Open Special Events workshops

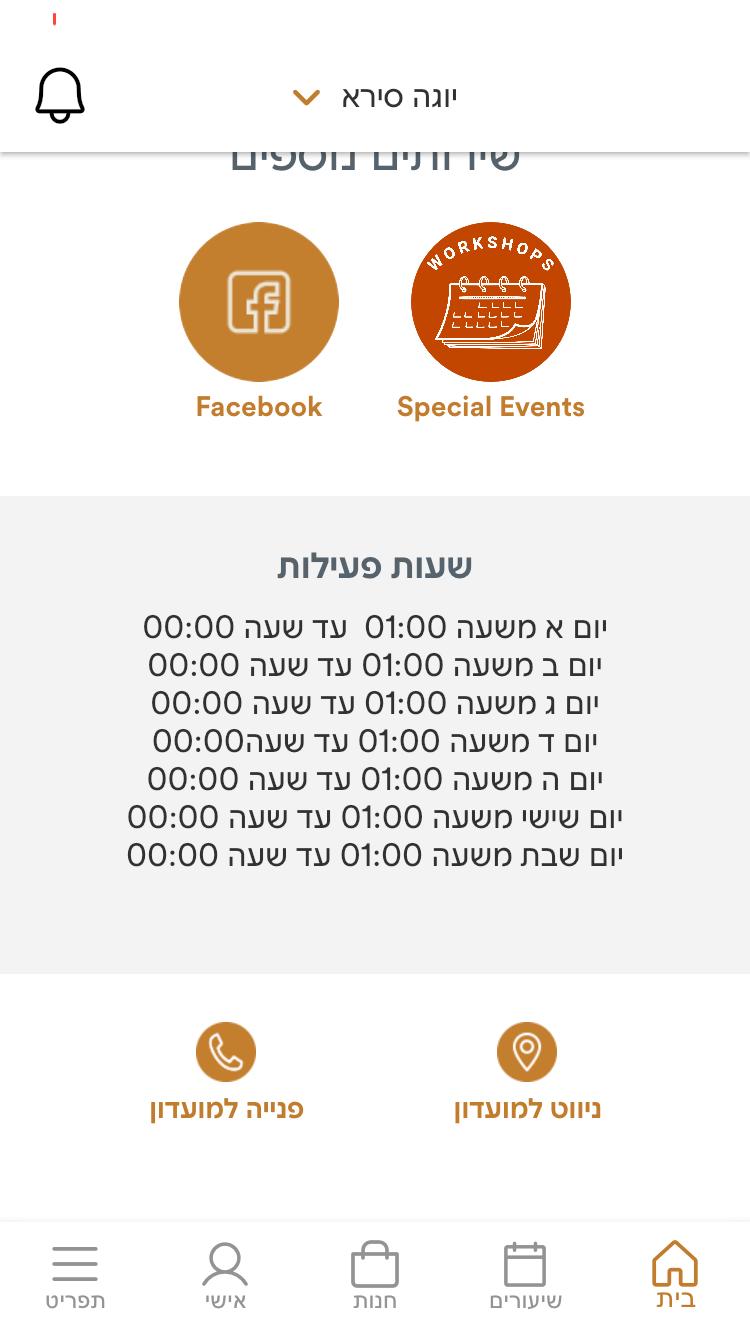(490, 302)
